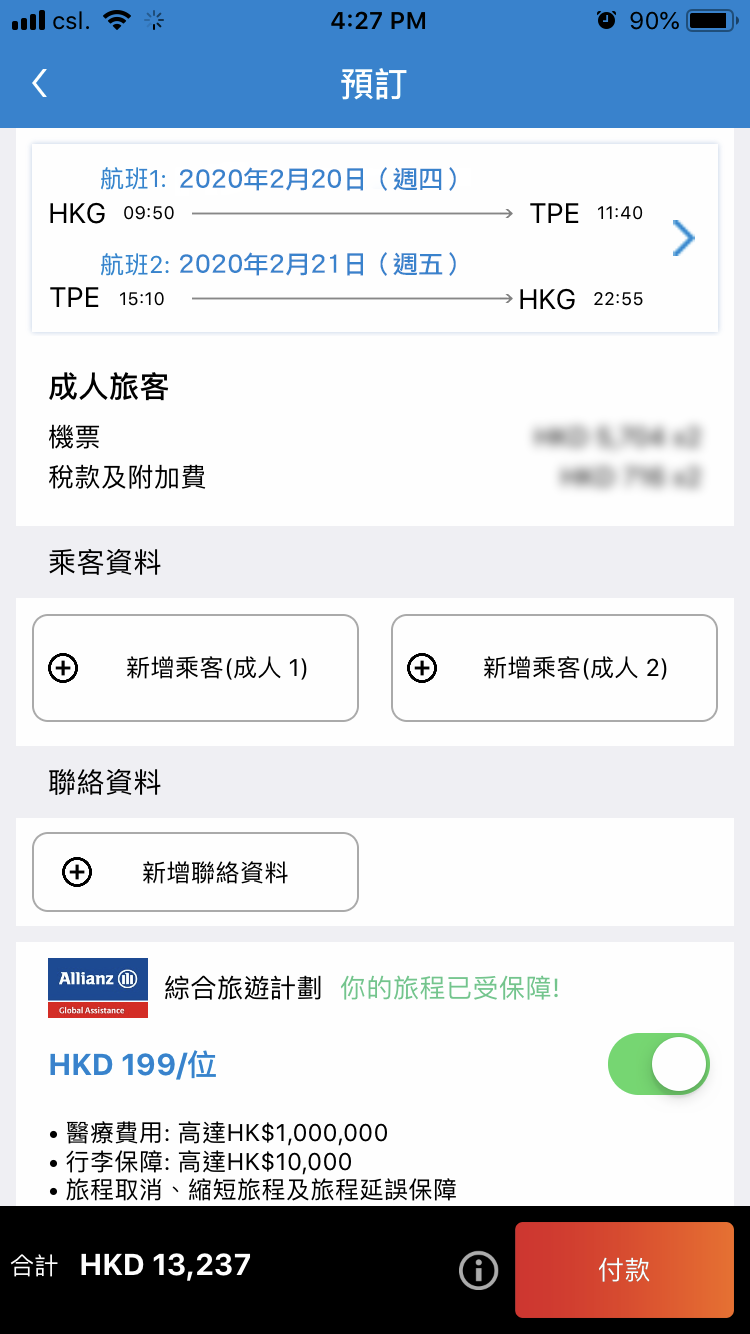The height and width of the screenshot is (1334, 750).
Task: Add passenger 新增乘客(成人 1)
Action: [195, 668]
